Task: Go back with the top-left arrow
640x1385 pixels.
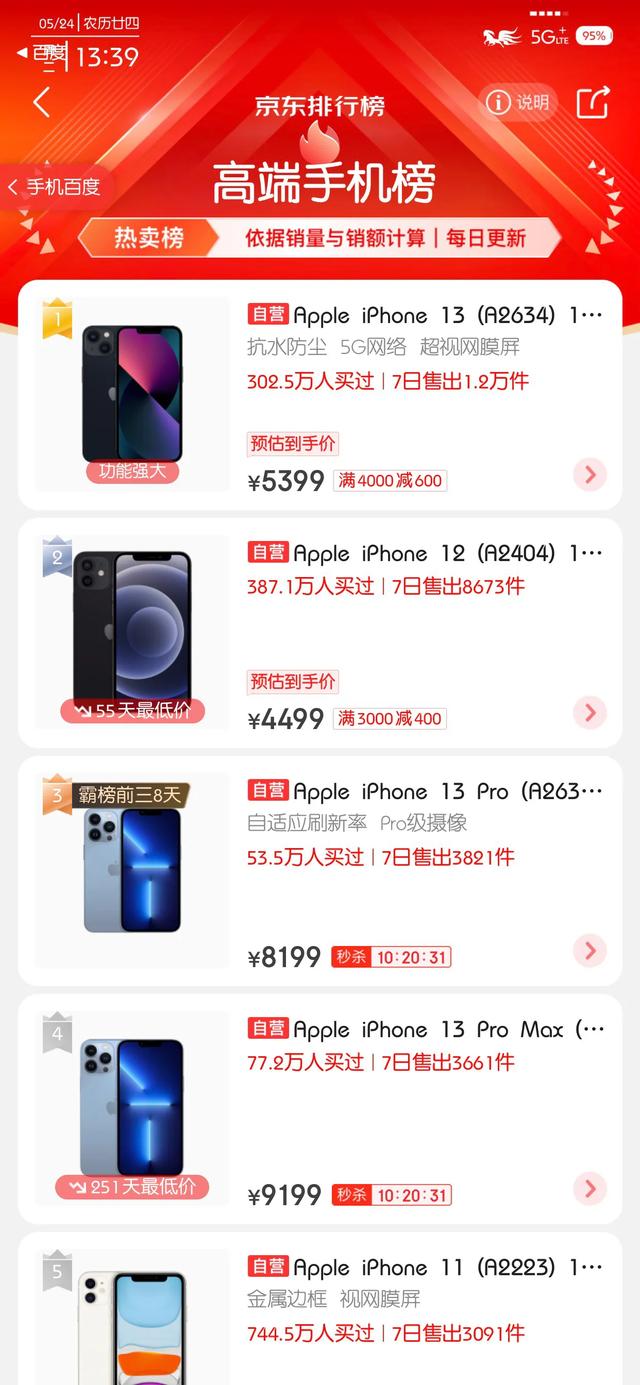Action: (x=41, y=102)
